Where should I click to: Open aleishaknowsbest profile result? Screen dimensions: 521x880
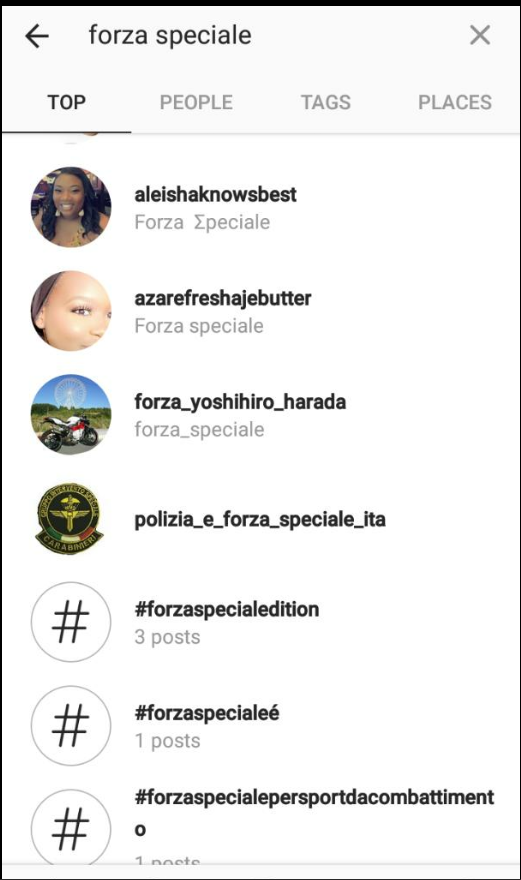pos(260,207)
